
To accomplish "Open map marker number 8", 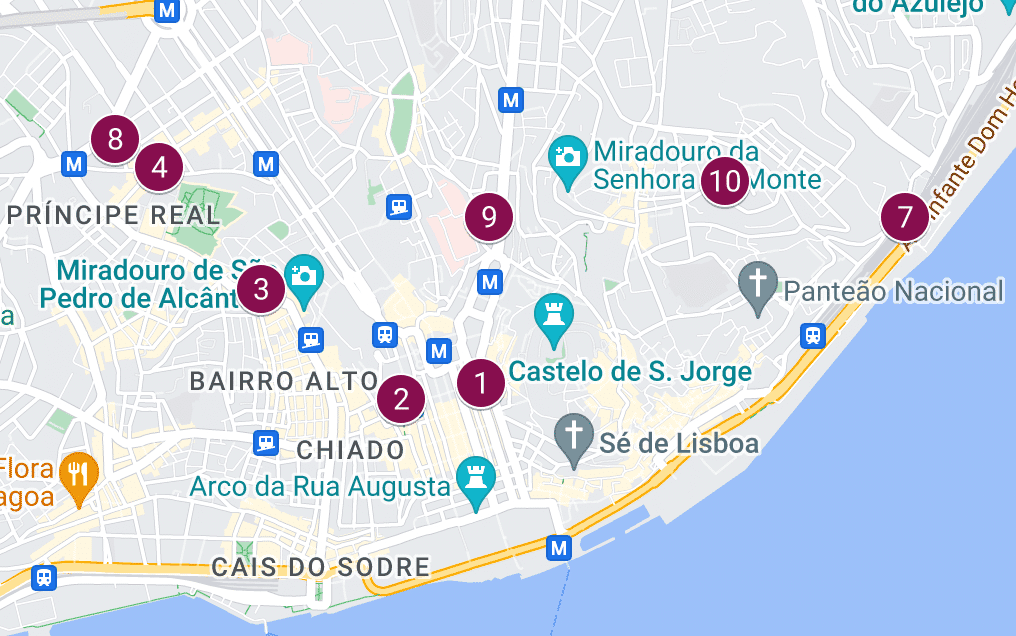I will (x=115, y=139).
